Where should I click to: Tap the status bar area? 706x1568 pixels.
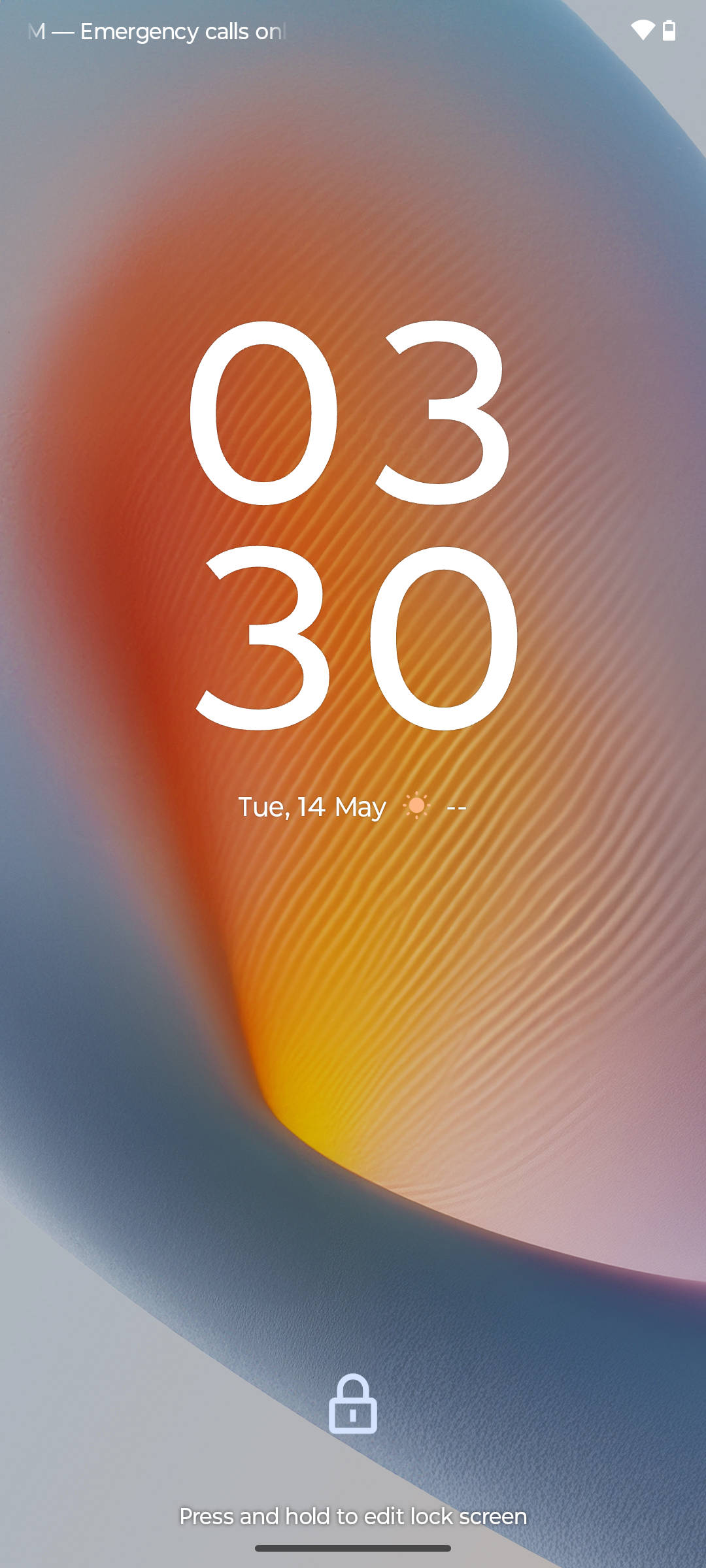click(353, 29)
